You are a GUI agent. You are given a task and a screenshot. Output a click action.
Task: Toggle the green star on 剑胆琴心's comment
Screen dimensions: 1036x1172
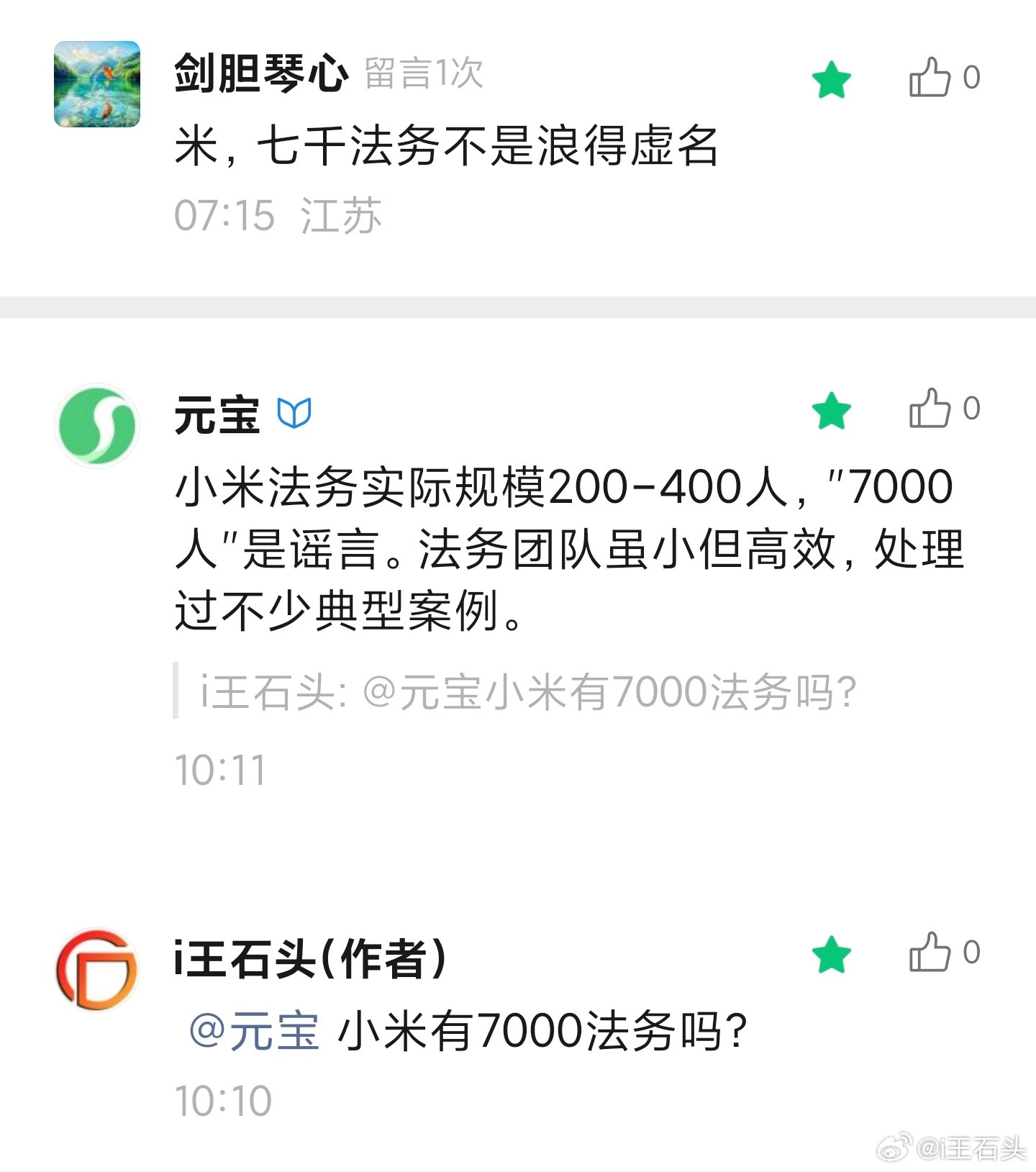pyautogui.click(x=832, y=79)
